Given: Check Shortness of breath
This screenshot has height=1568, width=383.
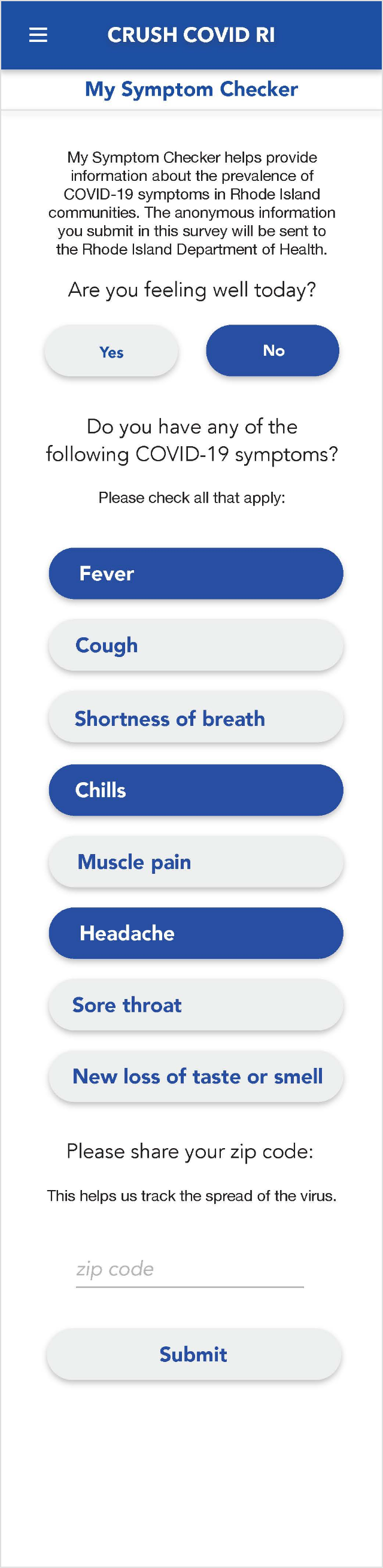Looking at the screenshot, I should coord(196,718).
